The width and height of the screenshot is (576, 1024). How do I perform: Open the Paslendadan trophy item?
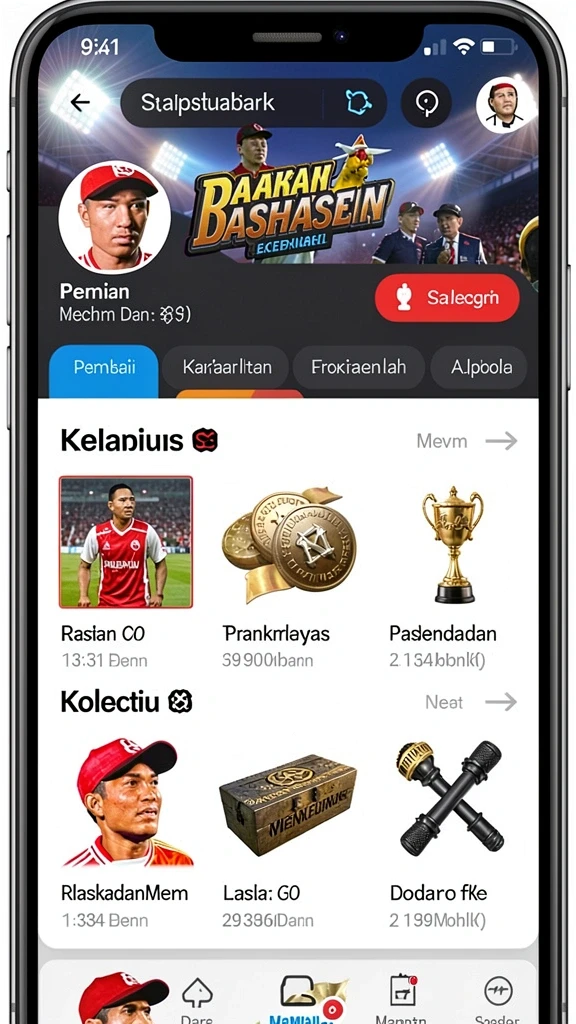click(x=453, y=571)
